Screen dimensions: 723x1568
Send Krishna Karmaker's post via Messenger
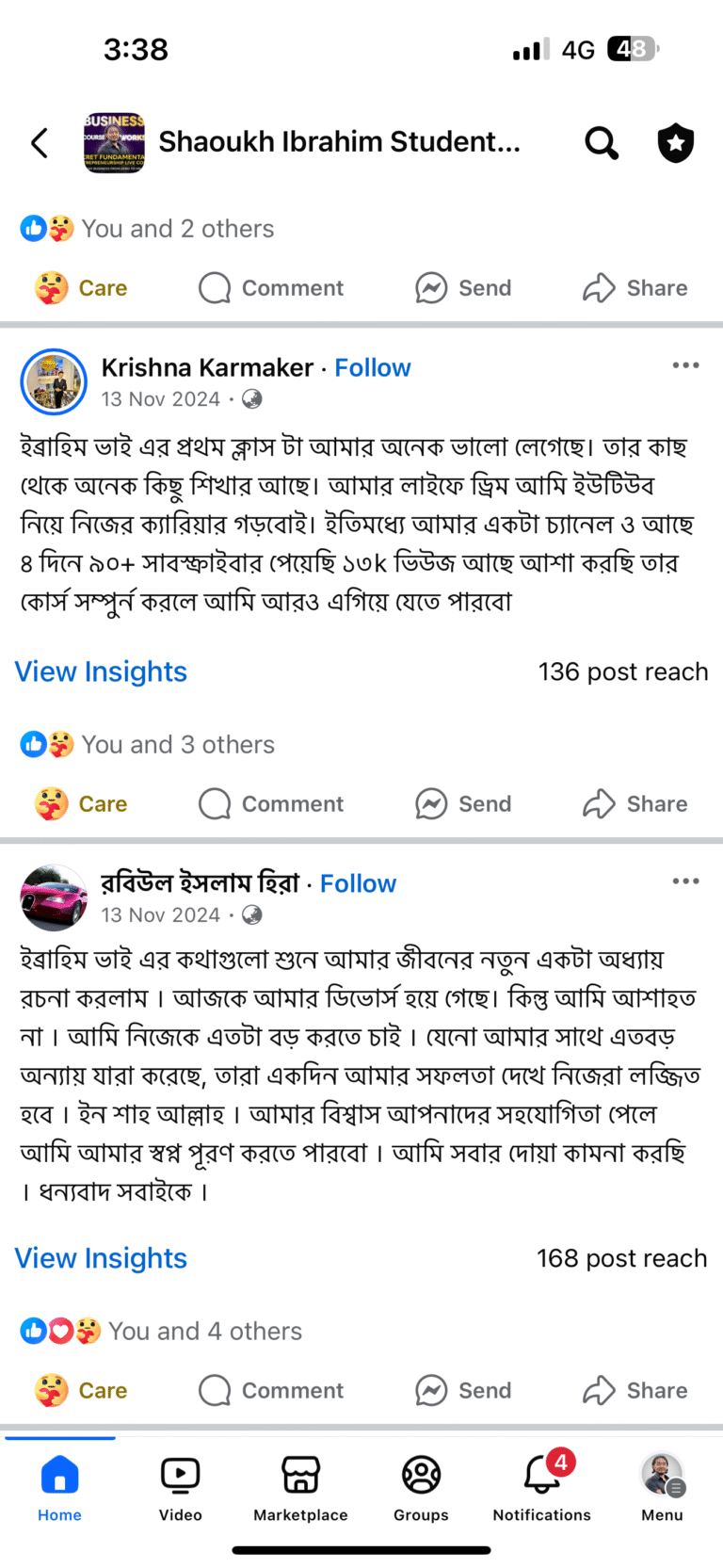[x=463, y=804]
